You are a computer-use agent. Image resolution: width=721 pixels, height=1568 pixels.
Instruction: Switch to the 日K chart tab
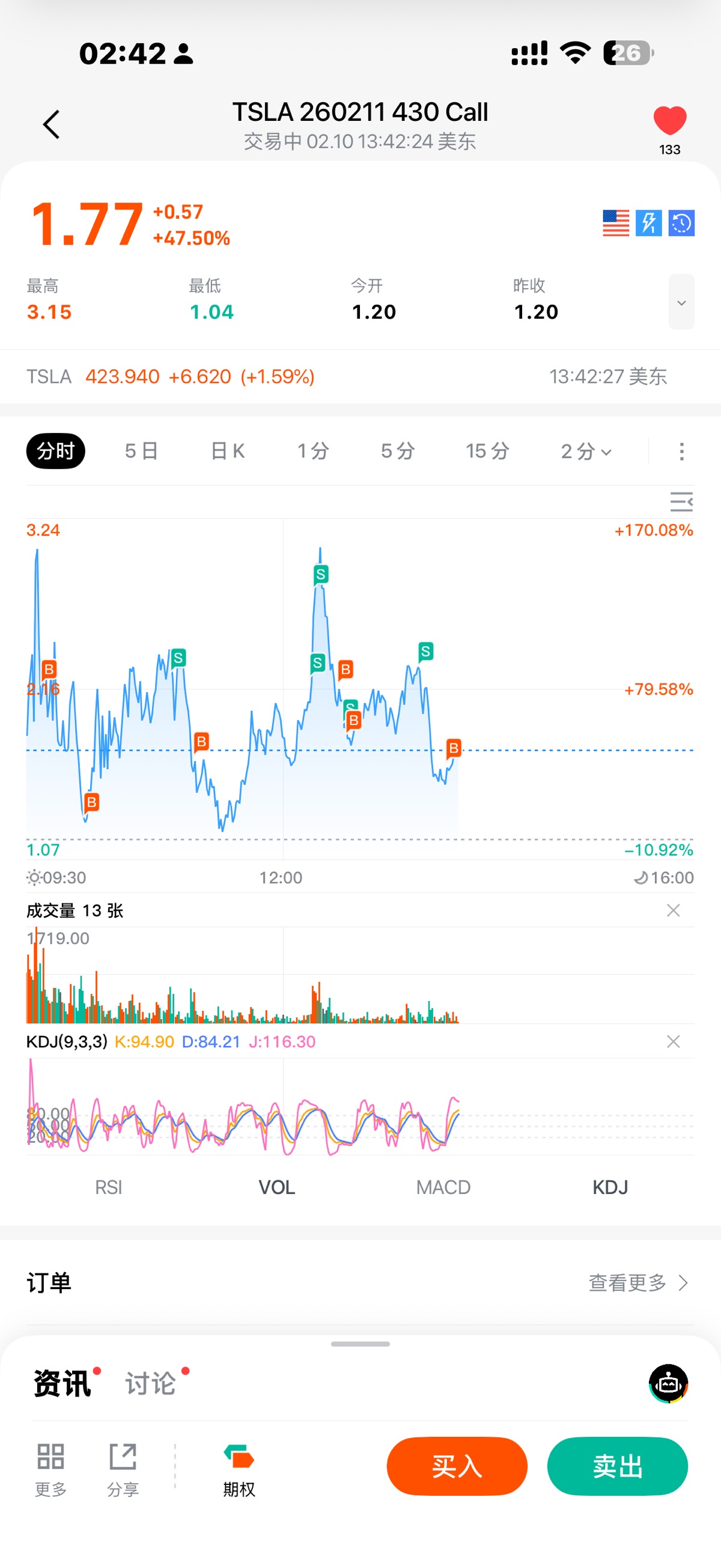227,451
